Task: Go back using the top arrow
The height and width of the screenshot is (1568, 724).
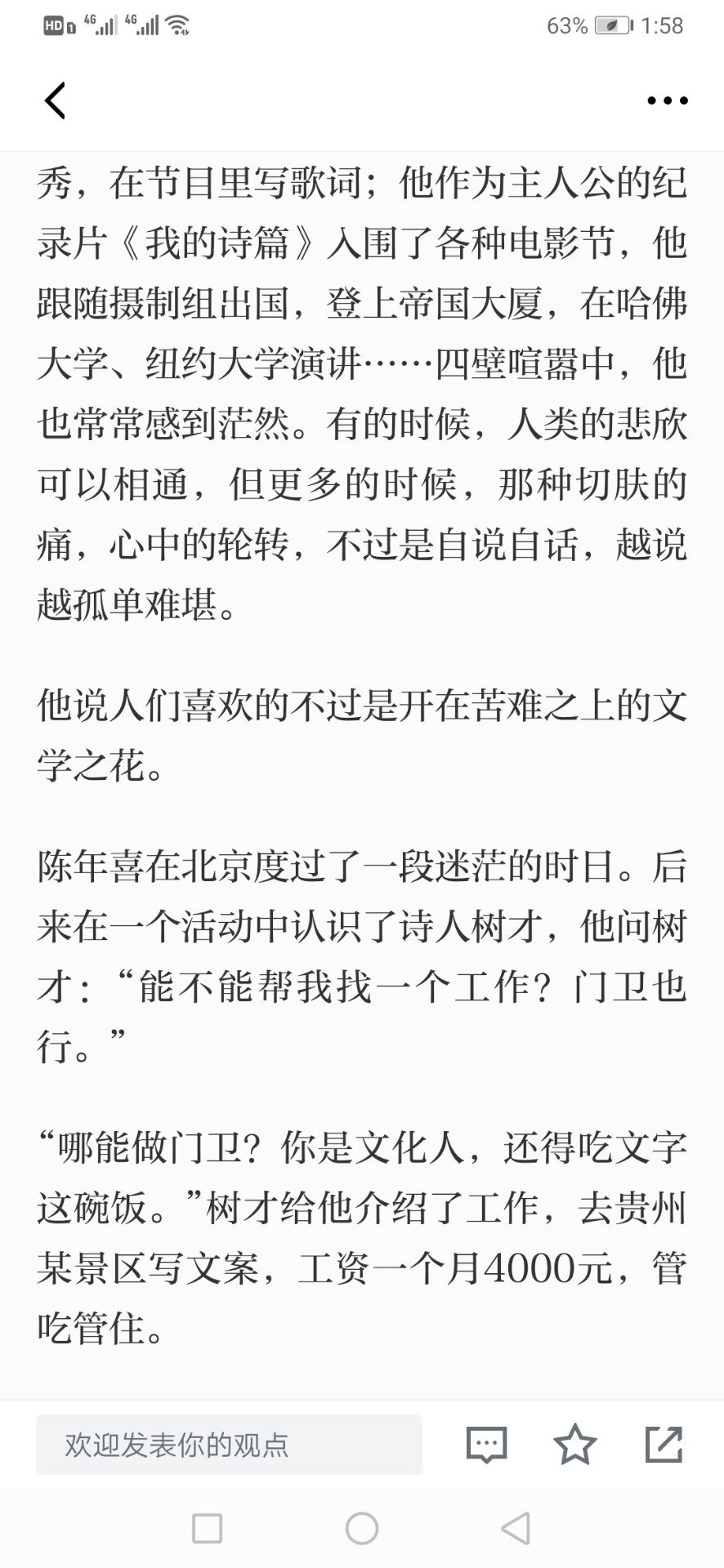Action: [x=55, y=101]
